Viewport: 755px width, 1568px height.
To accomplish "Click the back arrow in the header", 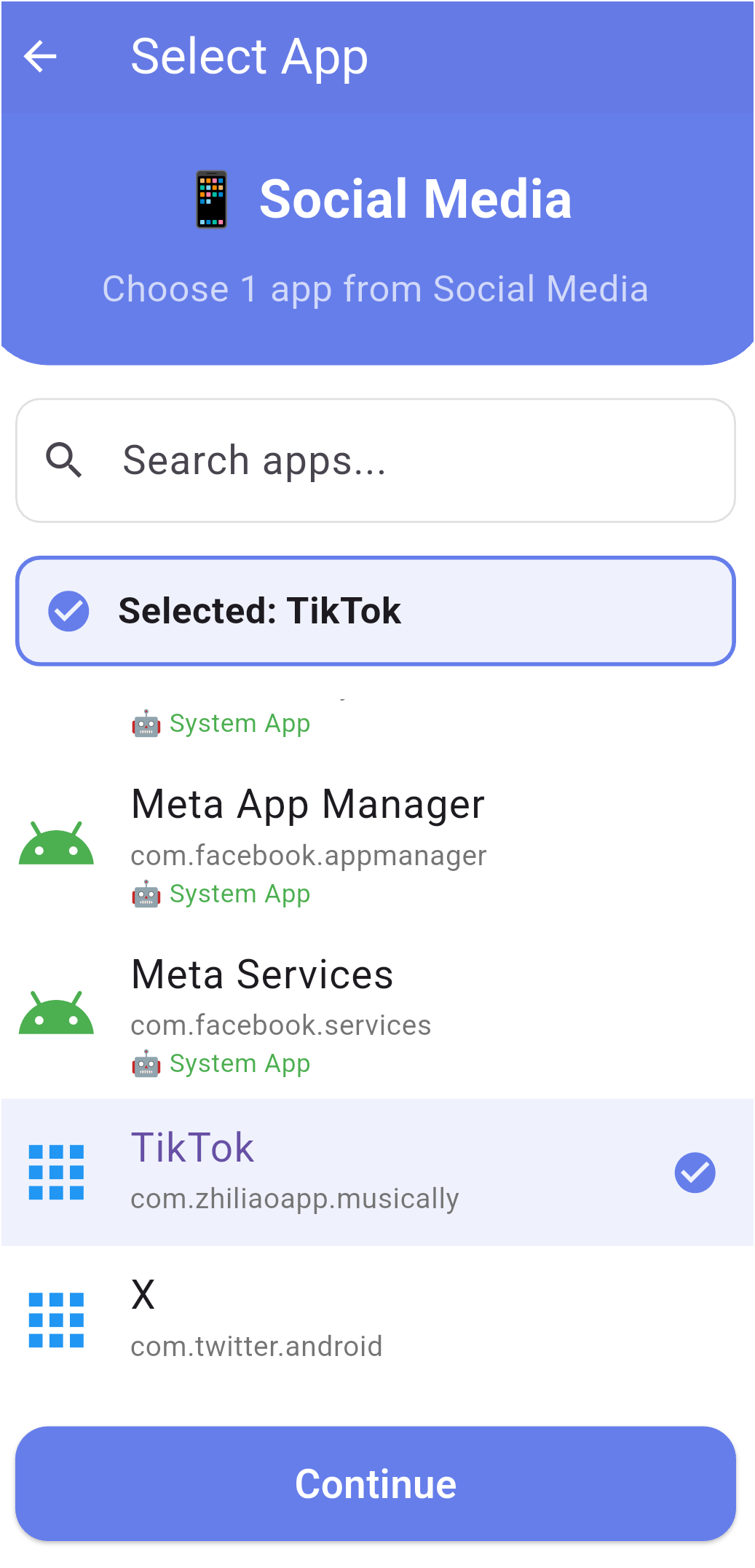I will (40, 56).
